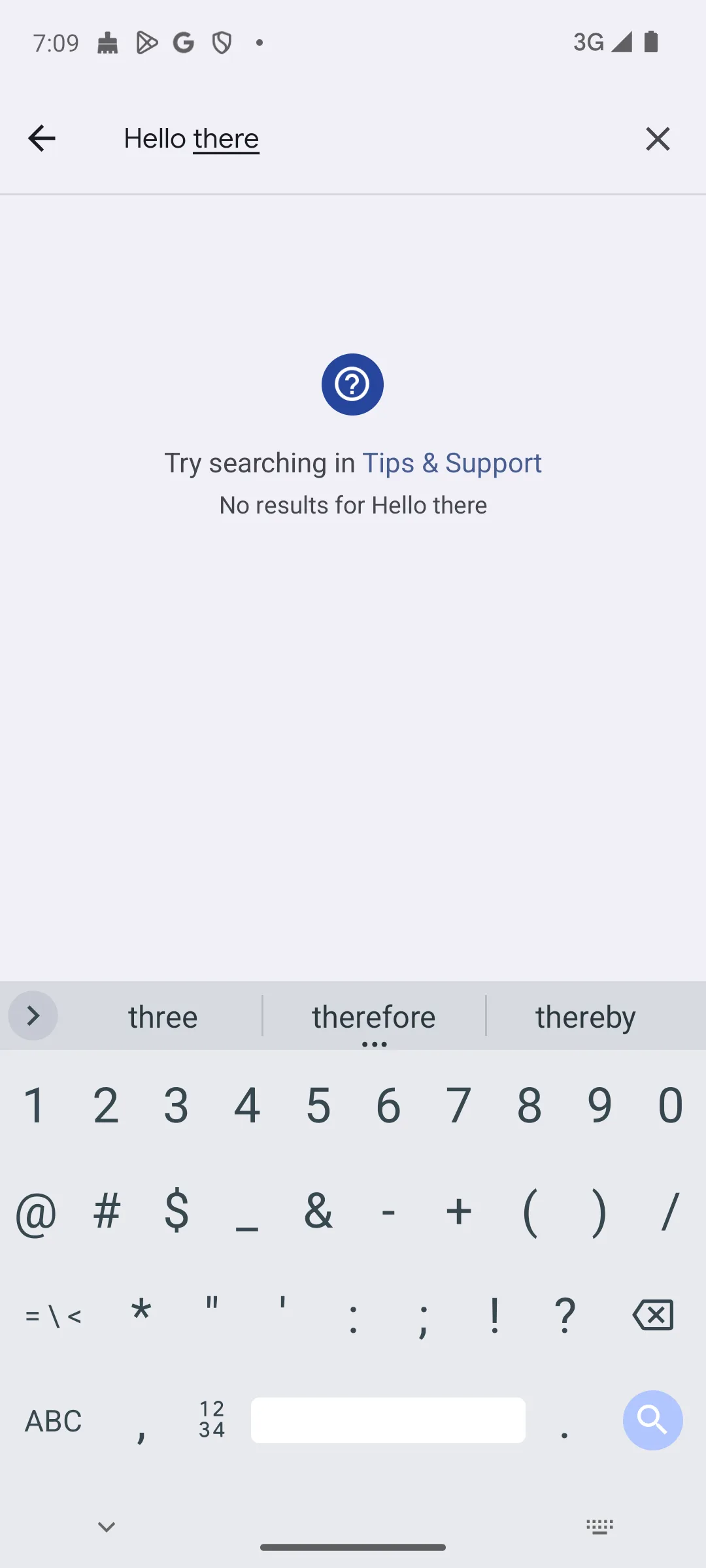706x1568 pixels.
Task: Submit the search with the keyboard magnifier key
Action: click(652, 1420)
